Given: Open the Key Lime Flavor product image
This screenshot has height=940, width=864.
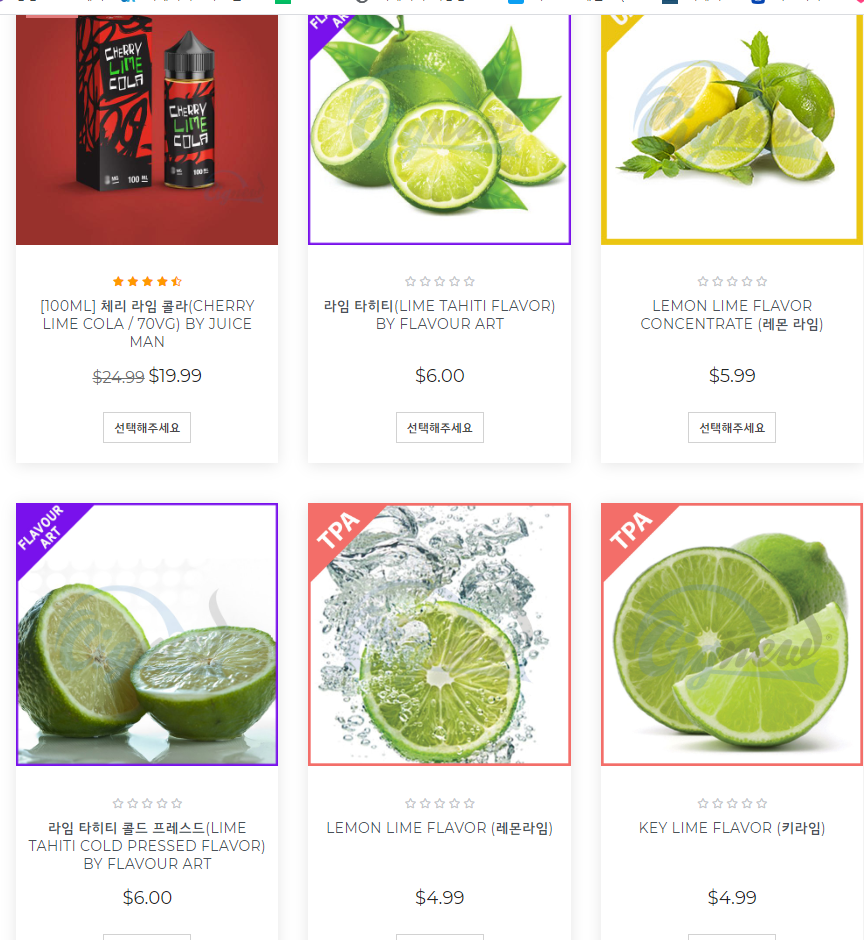Looking at the screenshot, I should pos(731,634).
